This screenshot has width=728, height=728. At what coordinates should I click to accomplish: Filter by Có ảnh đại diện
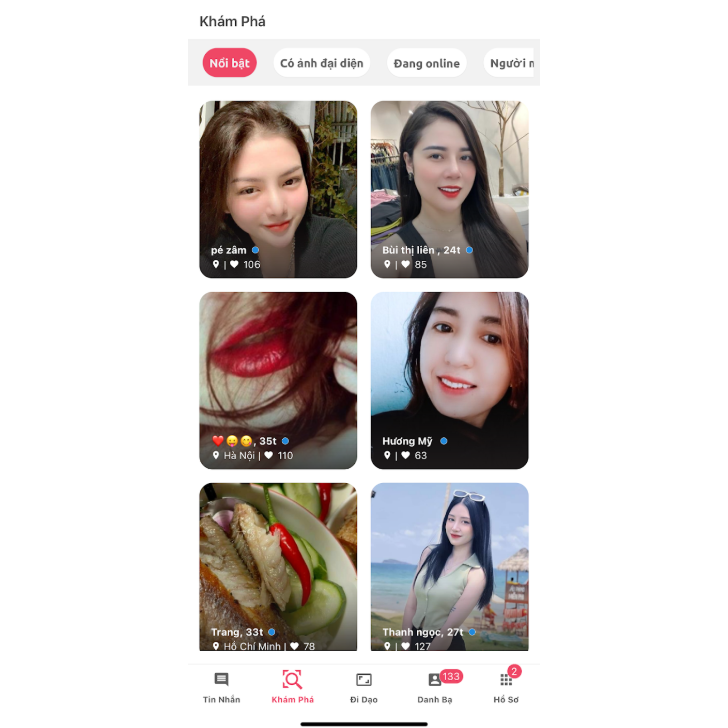(321, 63)
